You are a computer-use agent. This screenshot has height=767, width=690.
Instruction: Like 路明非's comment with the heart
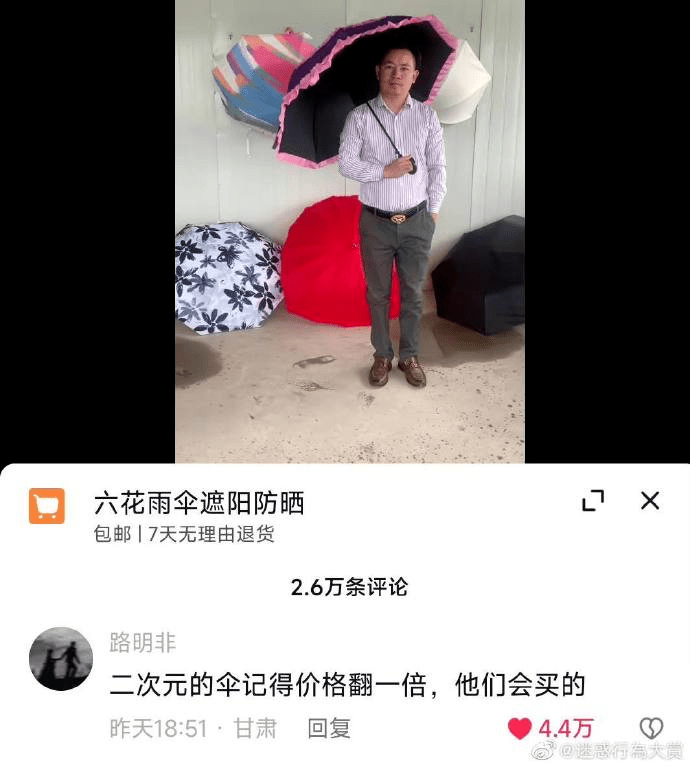[519, 729]
